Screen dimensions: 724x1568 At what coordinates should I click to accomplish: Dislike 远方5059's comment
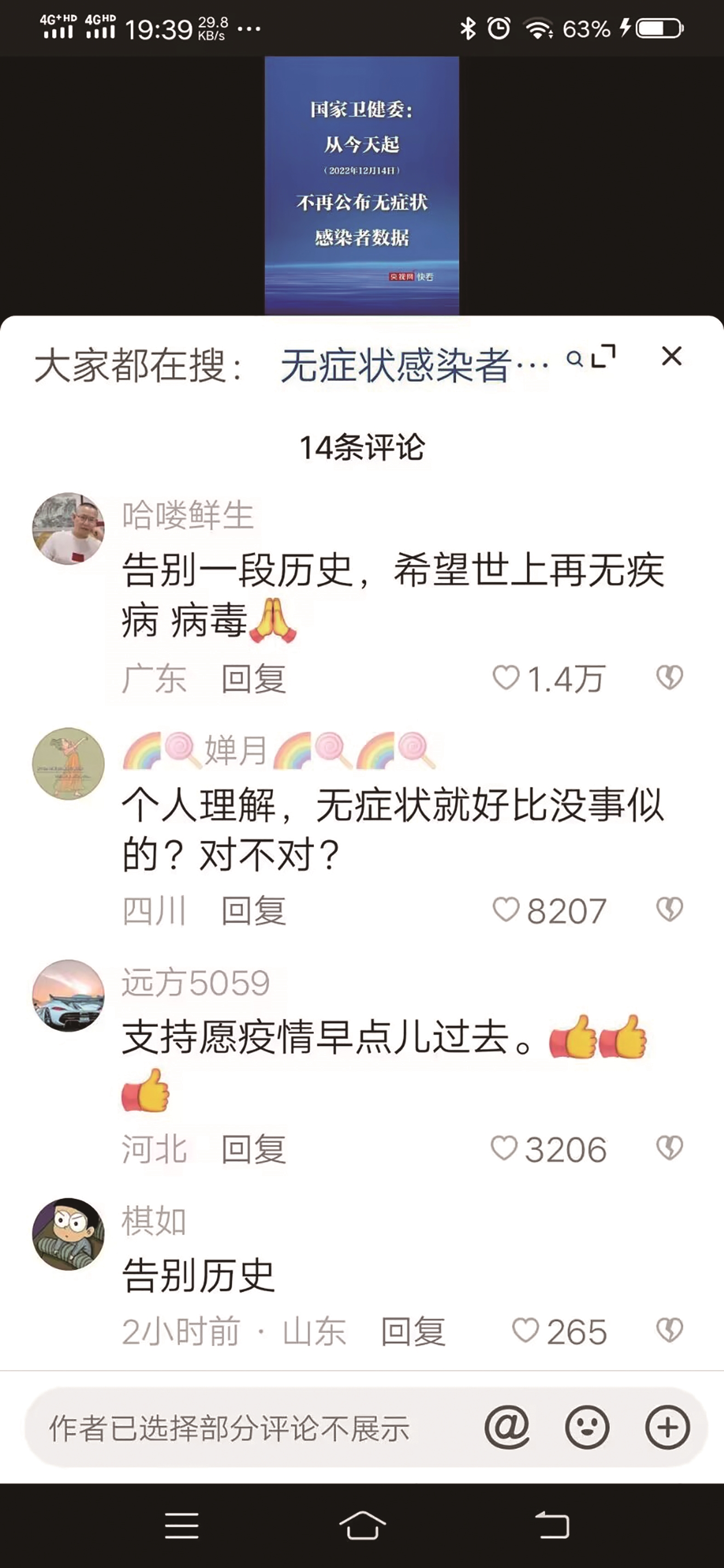(x=669, y=1149)
